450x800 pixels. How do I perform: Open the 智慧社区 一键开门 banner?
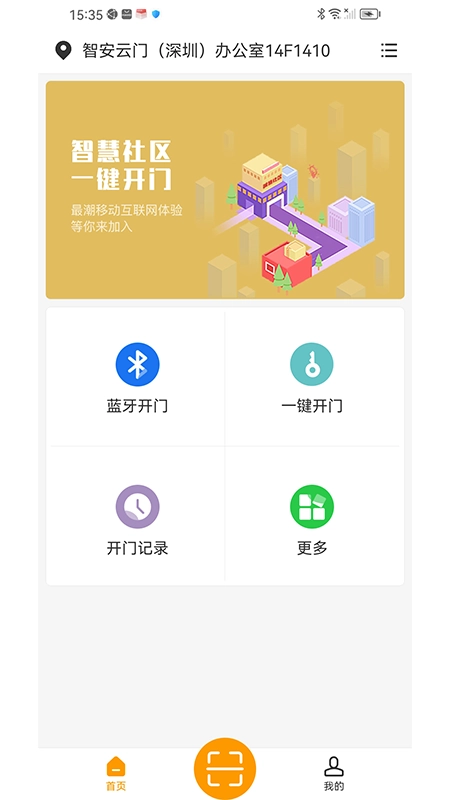pos(225,190)
